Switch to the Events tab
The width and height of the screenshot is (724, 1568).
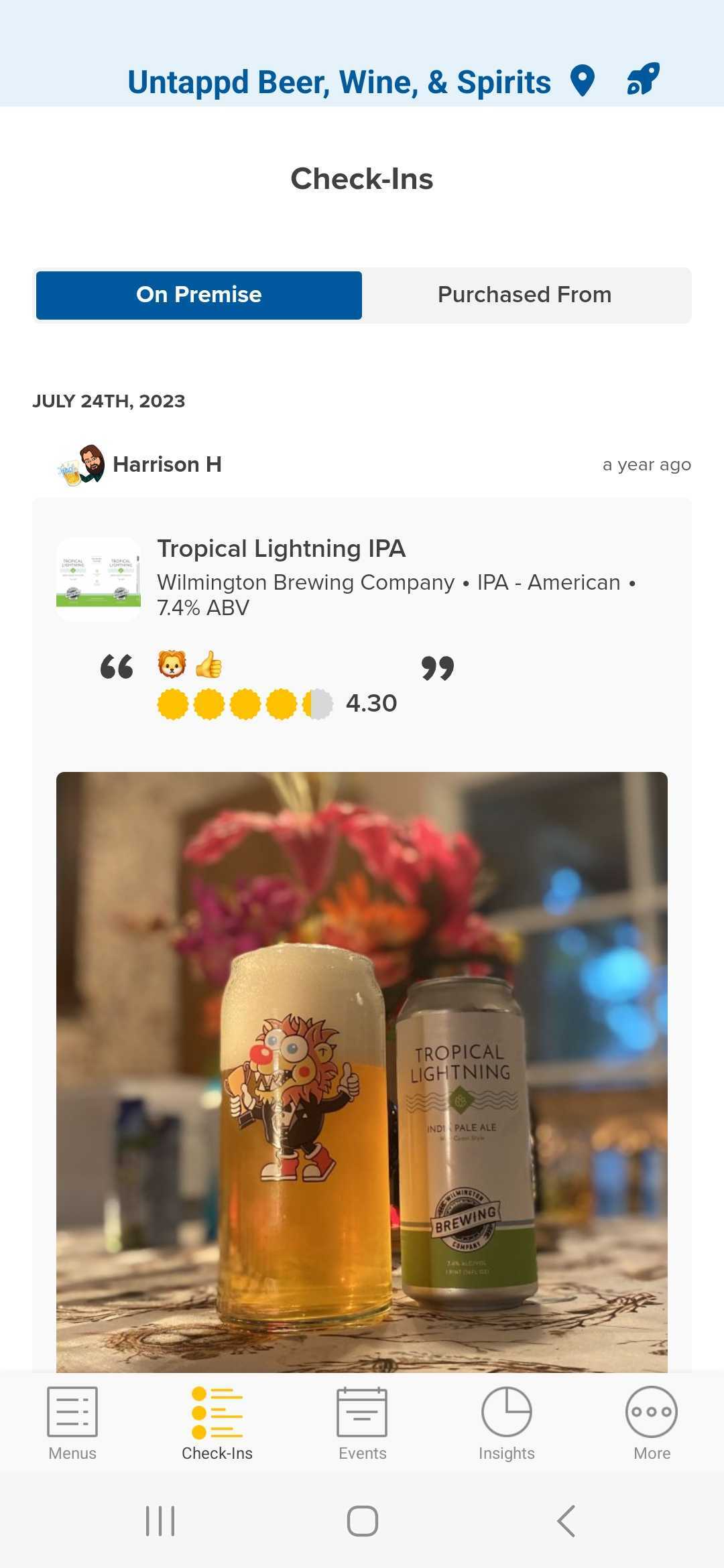(x=362, y=1423)
